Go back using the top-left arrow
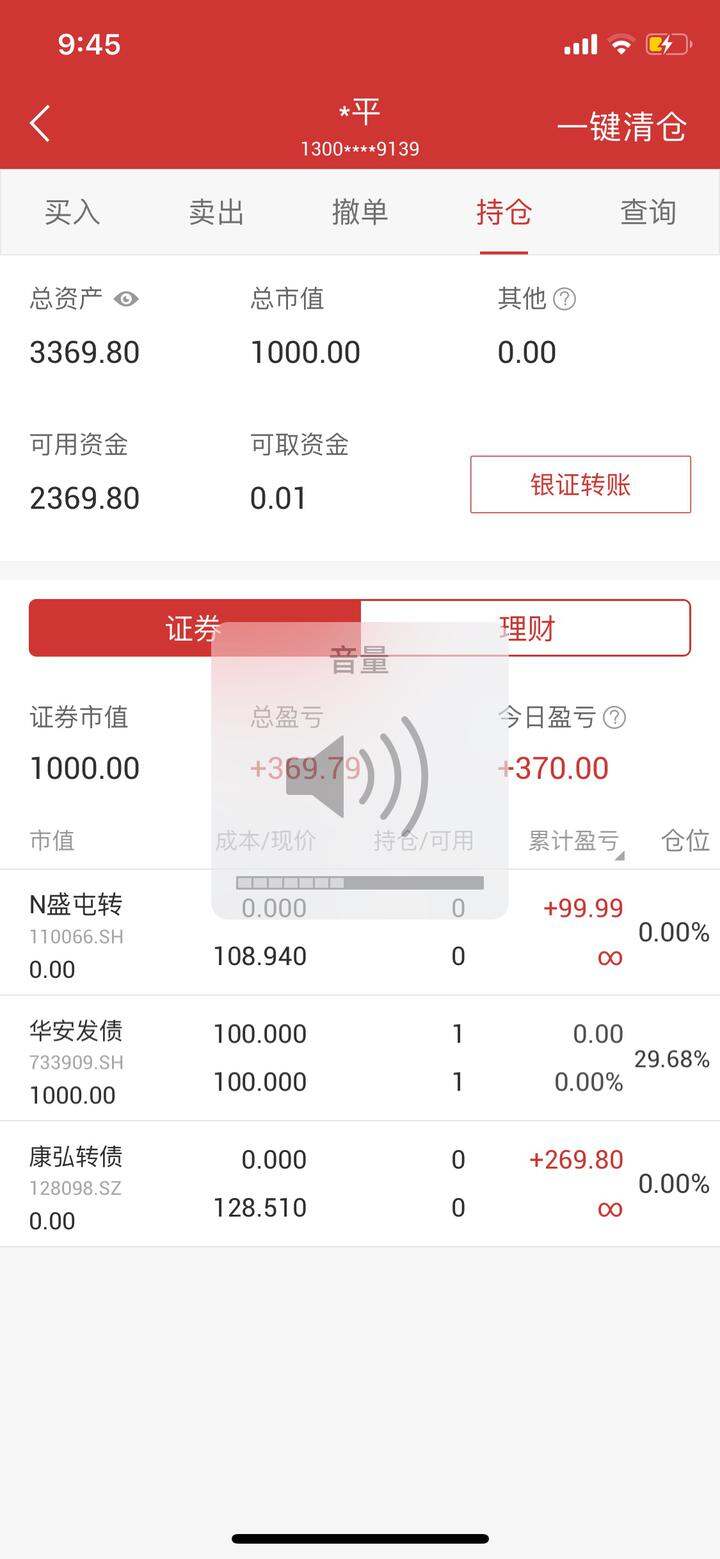Screen dimensions: 720x1559 point(40,124)
